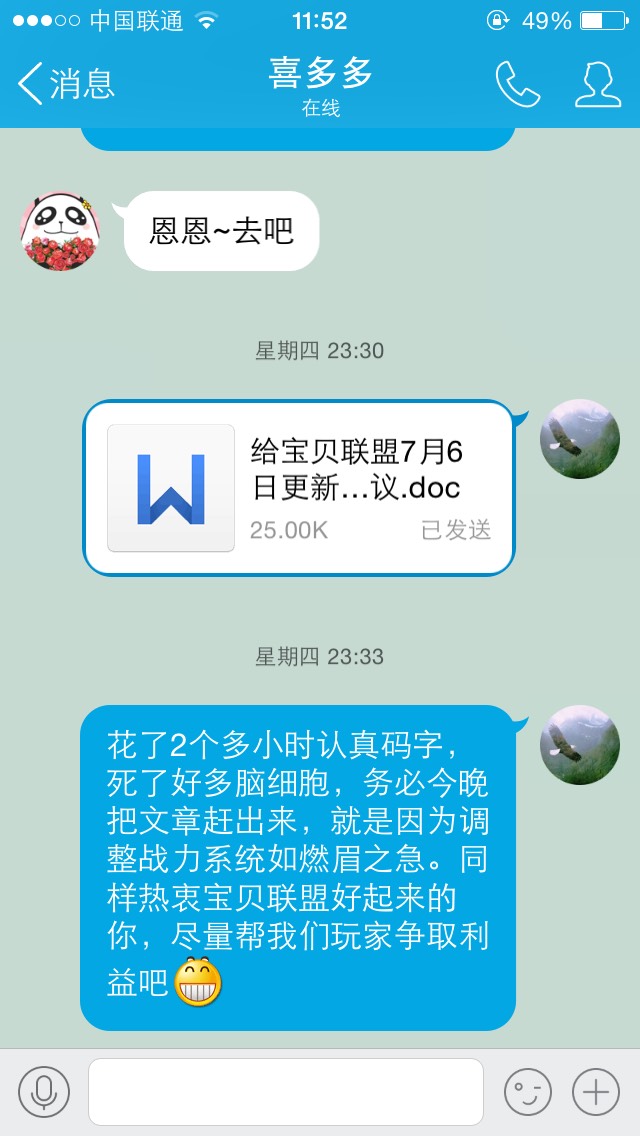Go back to 消息 list
This screenshot has height=1136, width=640.
point(66,84)
